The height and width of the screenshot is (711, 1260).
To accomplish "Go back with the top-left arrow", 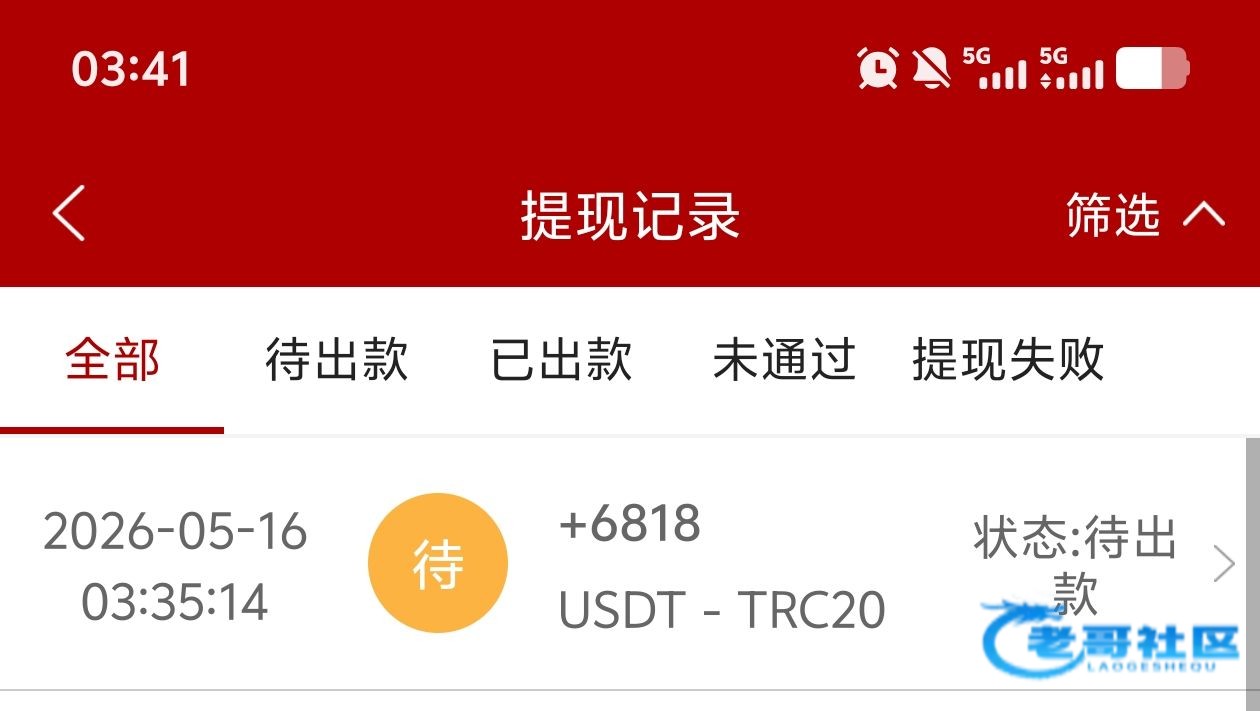I will pyautogui.click(x=69, y=214).
